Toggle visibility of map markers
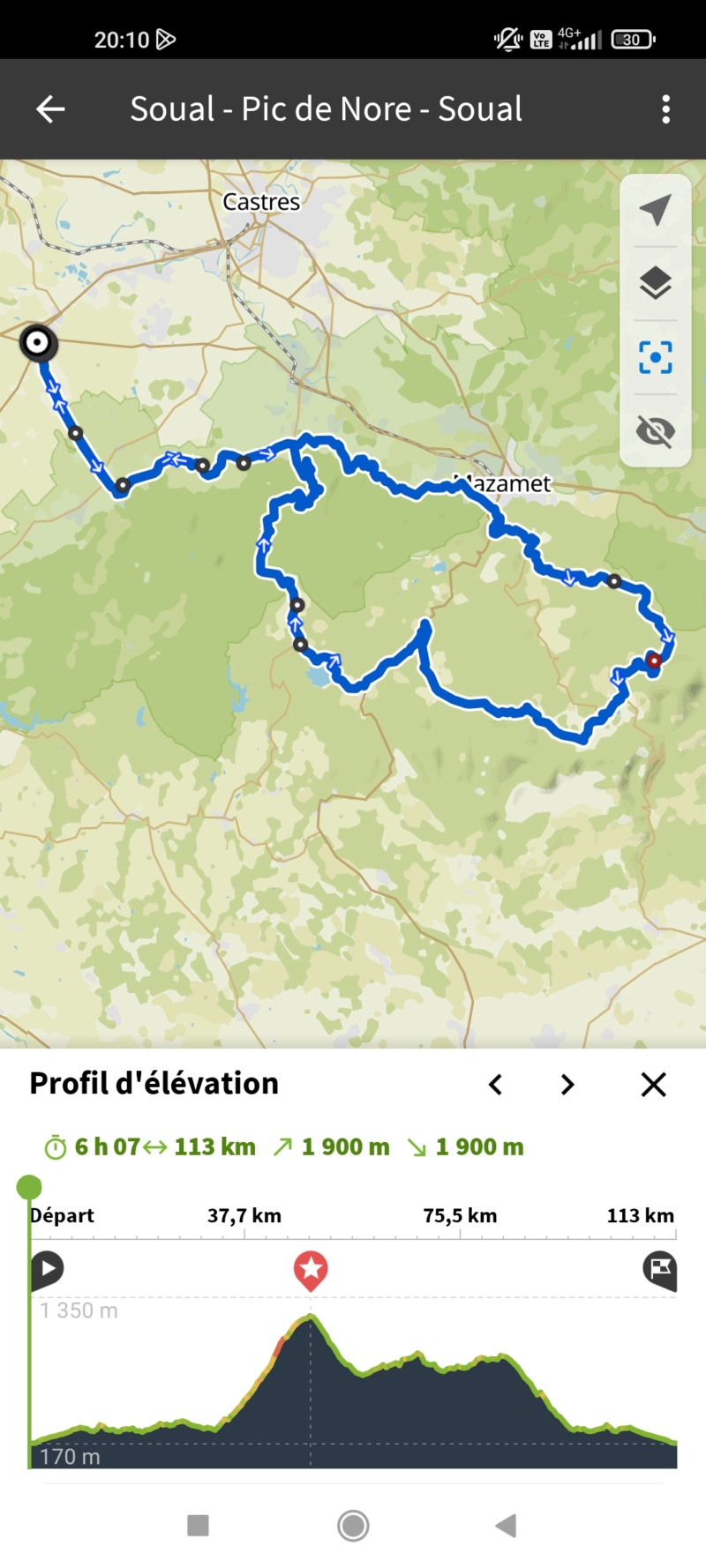 (655, 431)
